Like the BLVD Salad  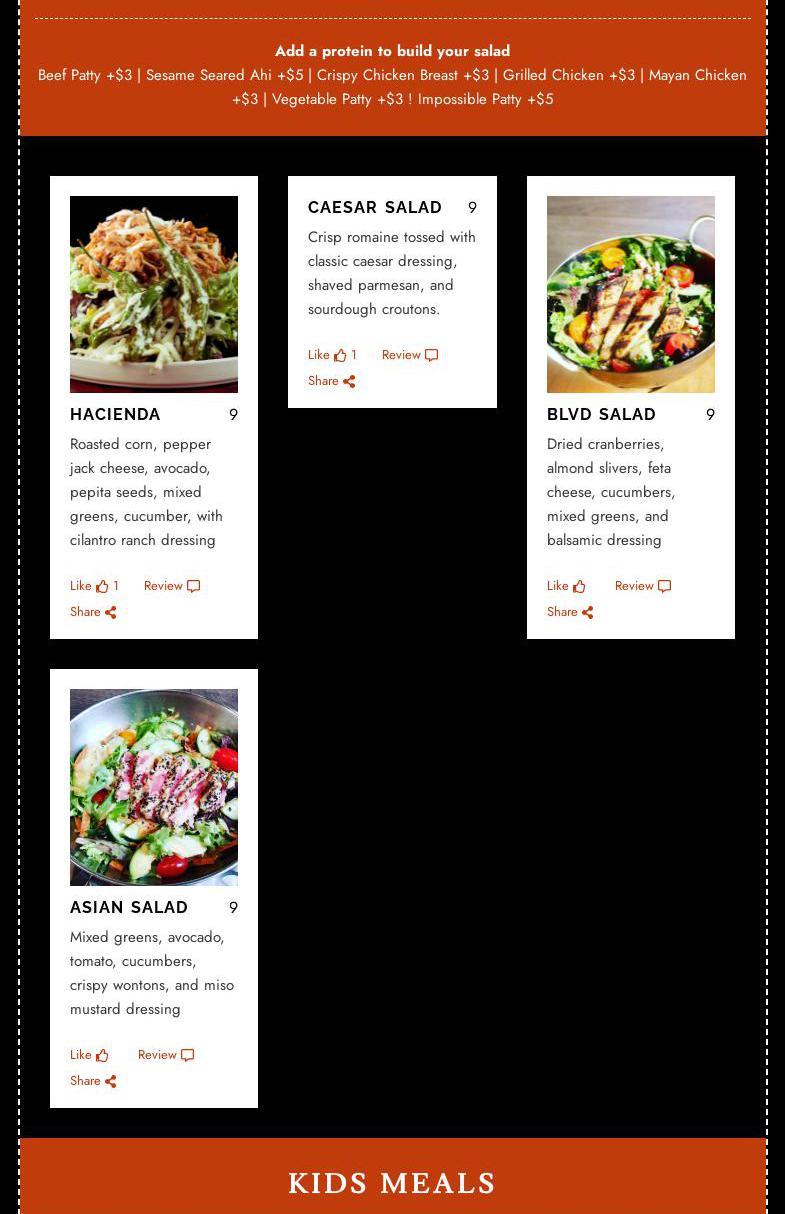coord(566,586)
